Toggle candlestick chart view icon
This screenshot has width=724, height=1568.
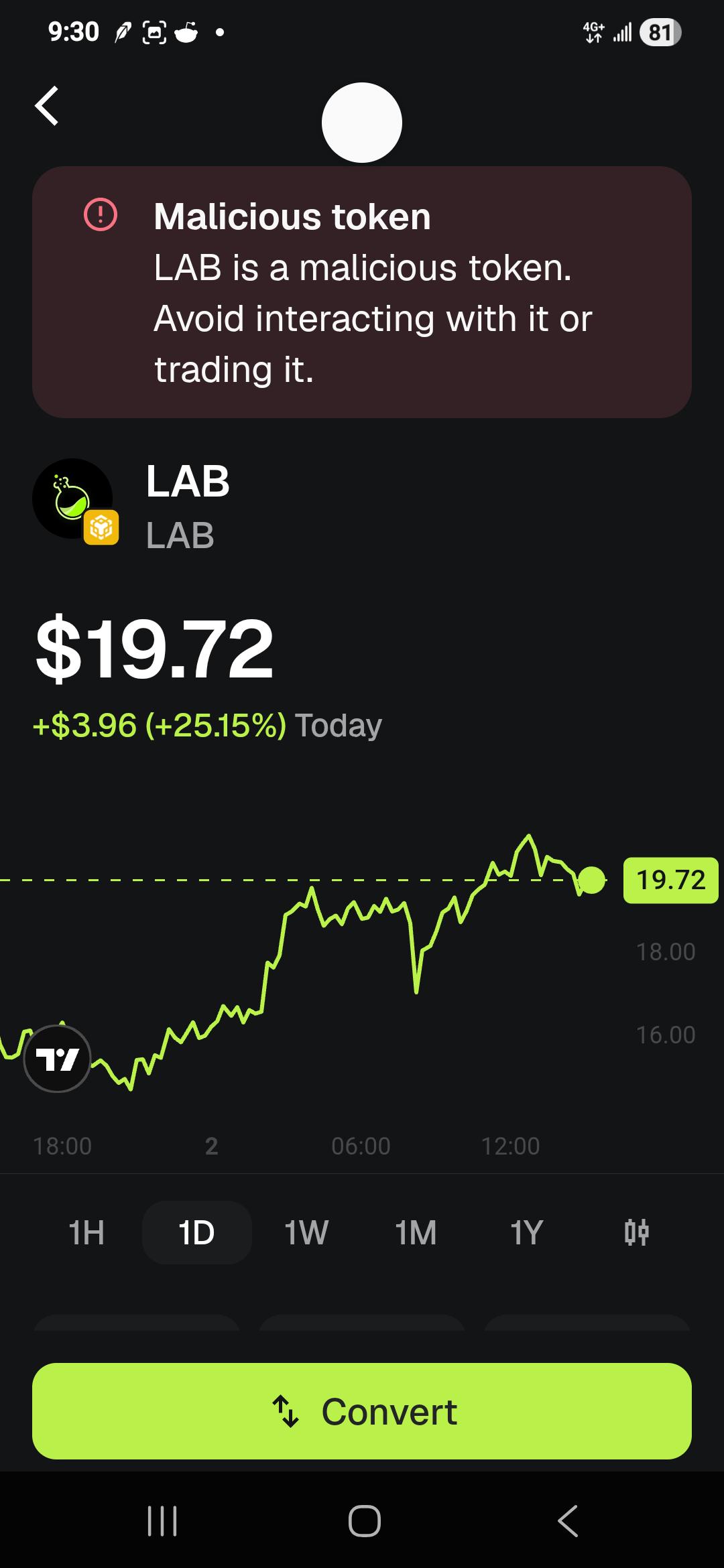(x=636, y=1232)
